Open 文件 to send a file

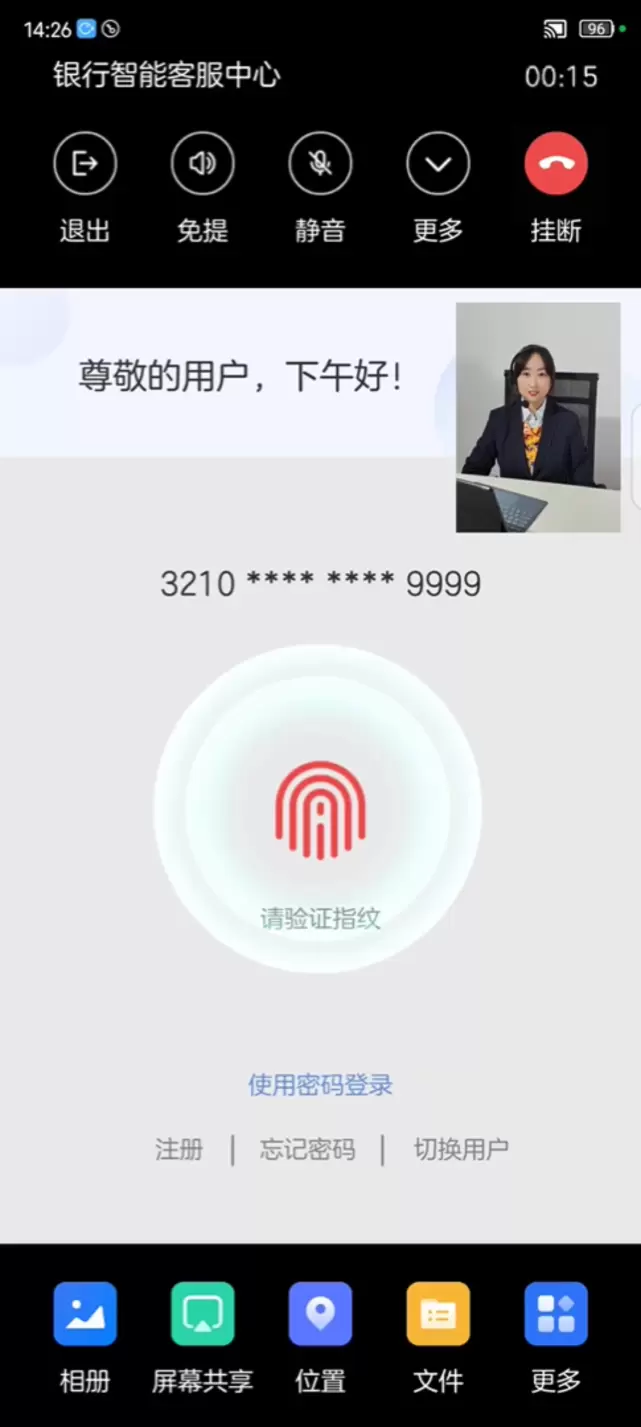tap(438, 1314)
